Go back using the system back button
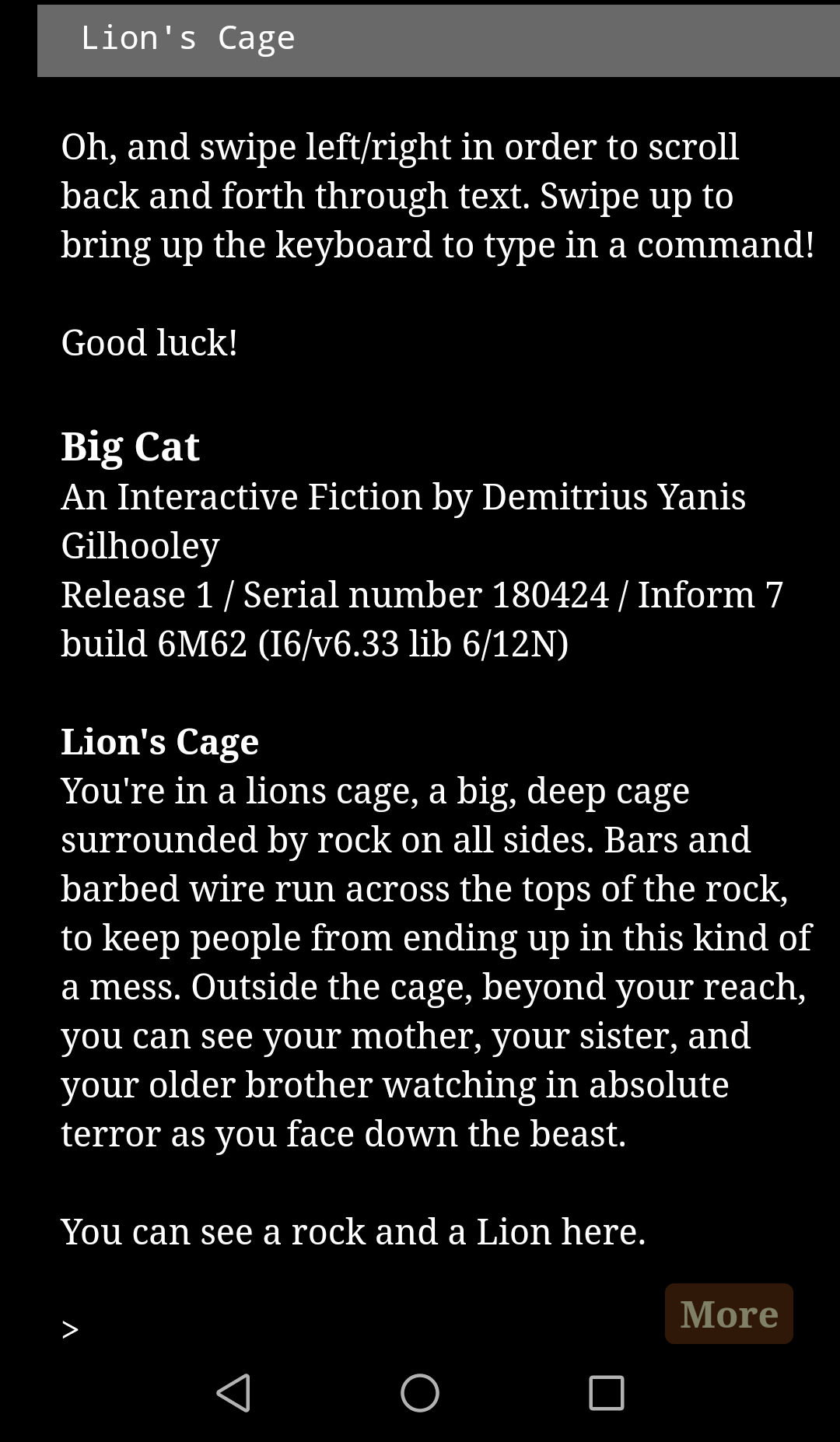Screen dimensions: 840x1442 tap(233, 1392)
